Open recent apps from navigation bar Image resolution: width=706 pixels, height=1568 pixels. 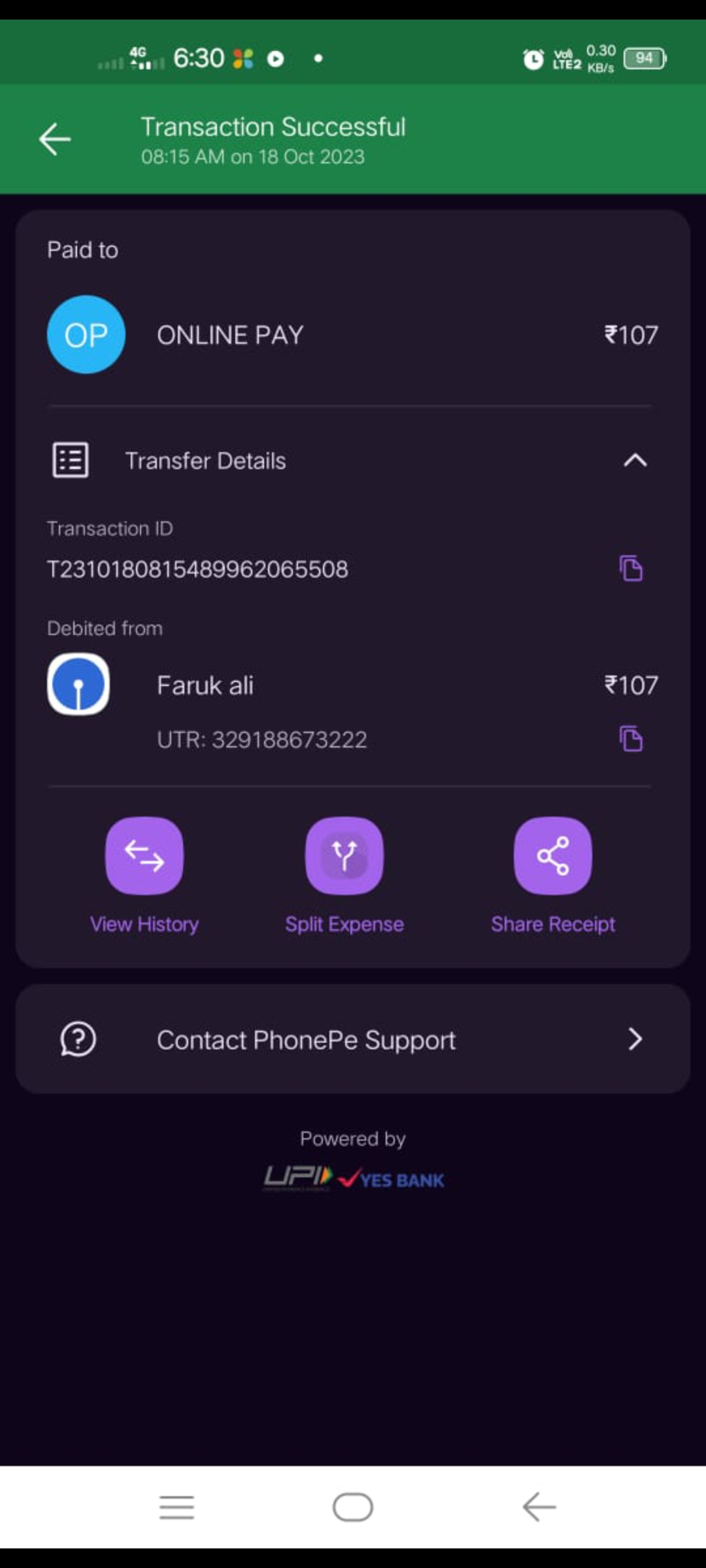pyautogui.click(x=176, y=1507)
